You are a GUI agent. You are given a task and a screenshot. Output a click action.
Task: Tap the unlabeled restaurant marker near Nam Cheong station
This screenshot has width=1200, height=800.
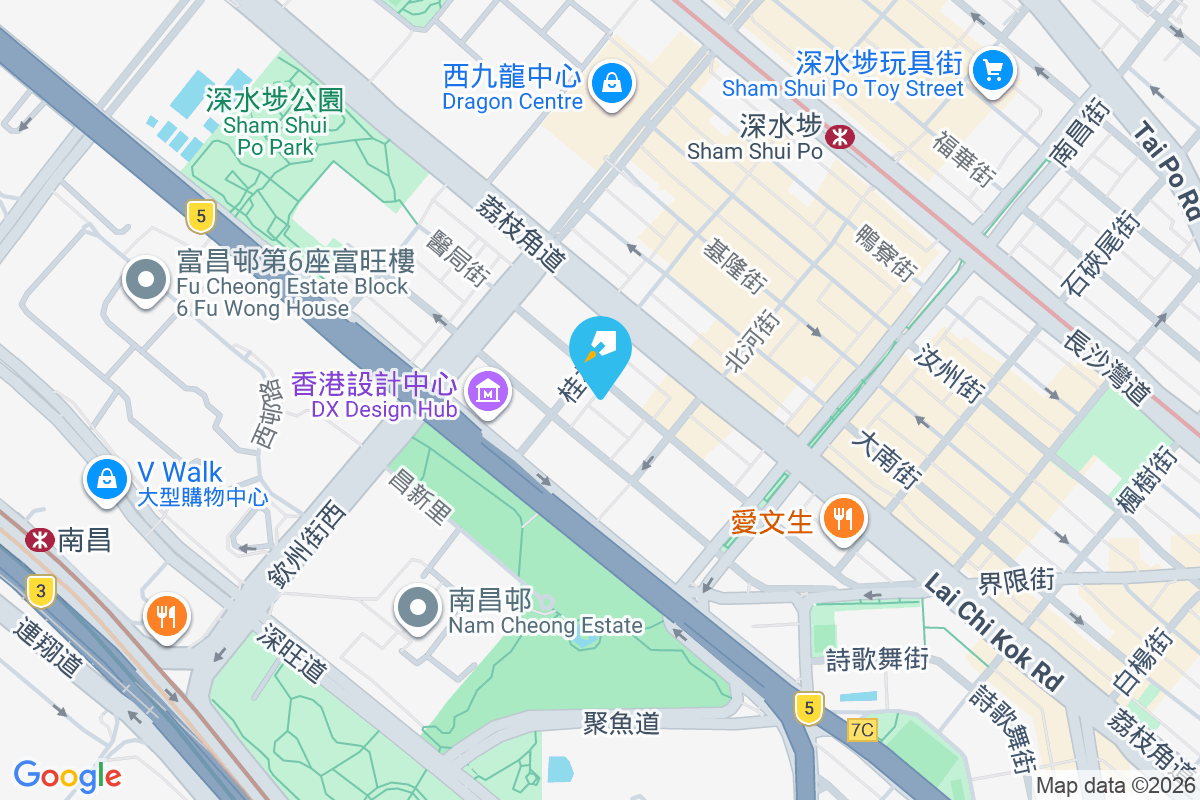tap(167, 616)
